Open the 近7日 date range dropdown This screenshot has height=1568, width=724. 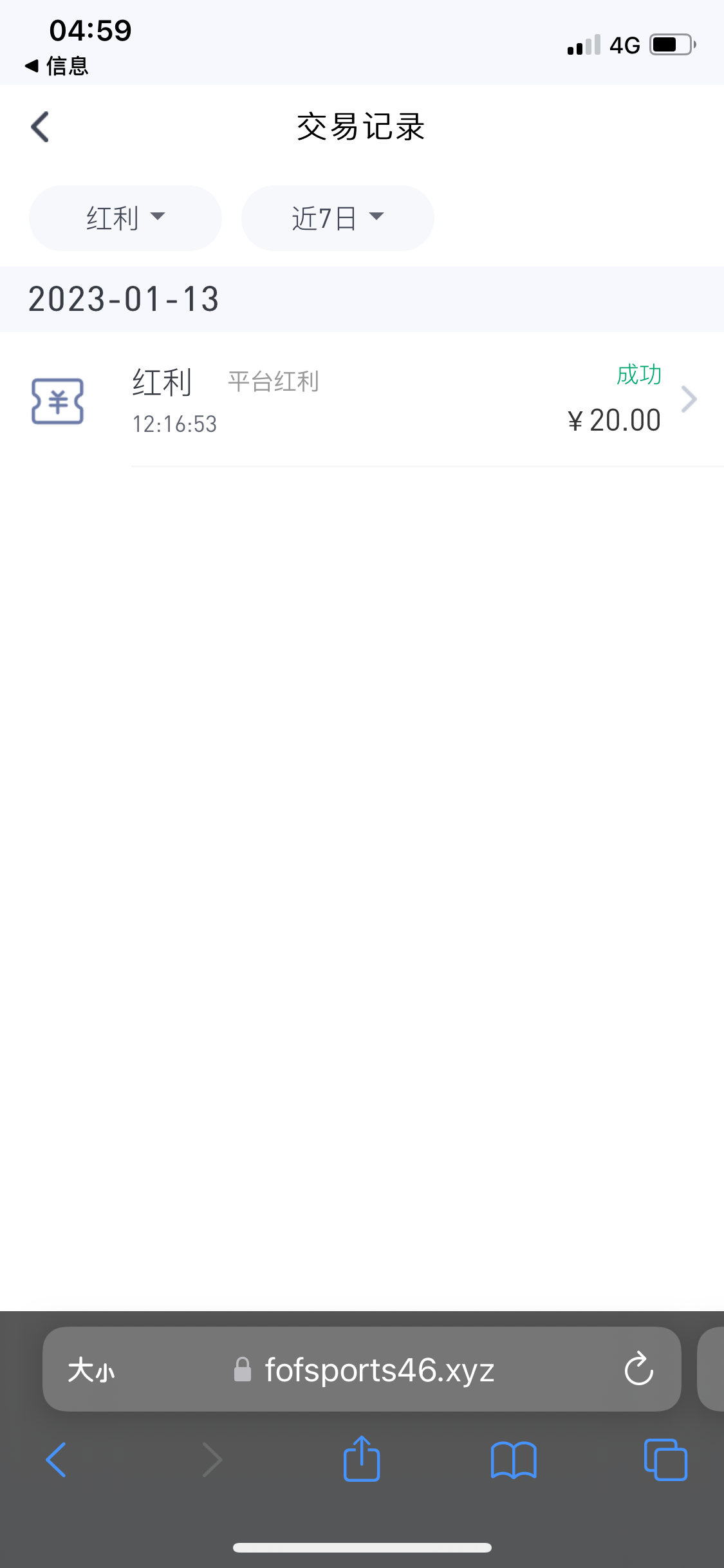click(x=337, y=218)
